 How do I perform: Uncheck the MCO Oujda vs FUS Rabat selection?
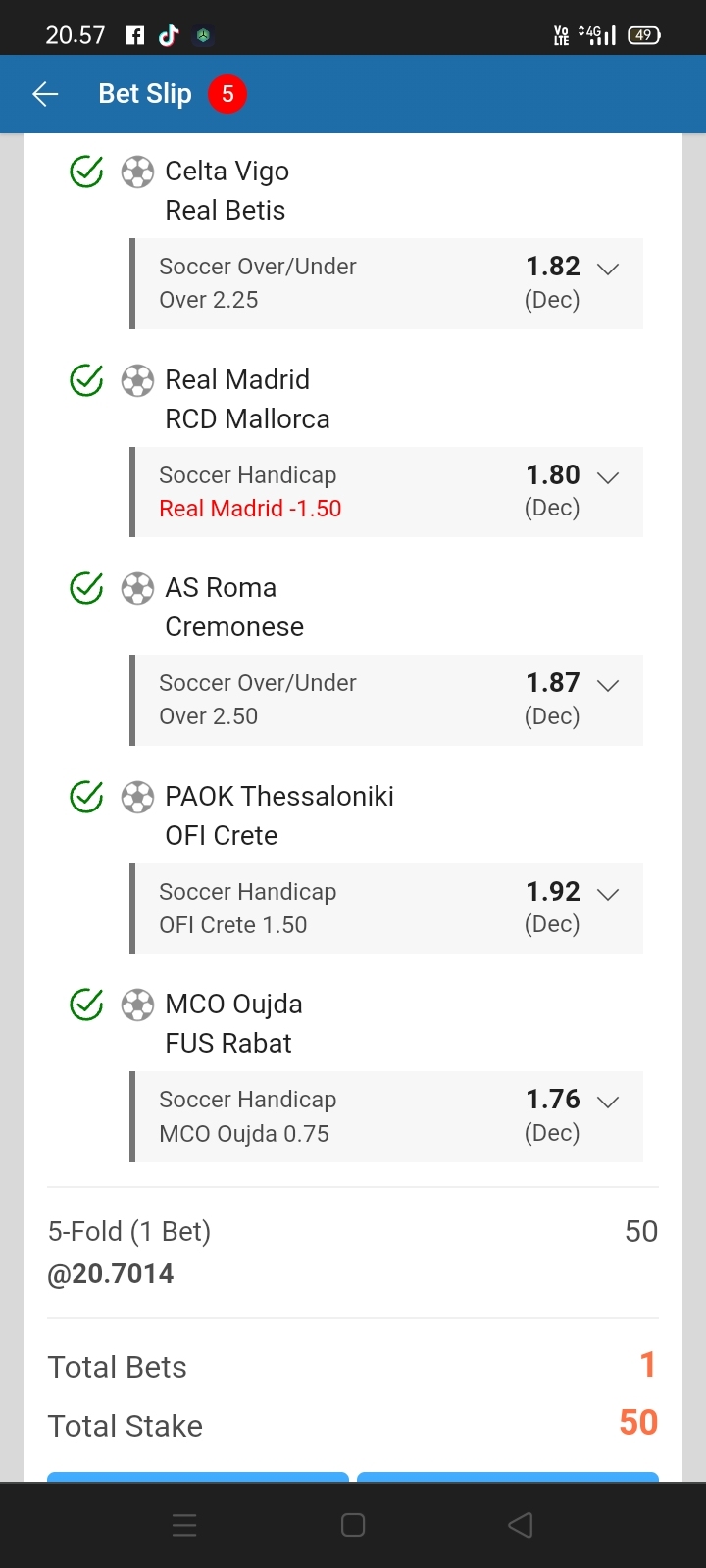coord(86,1004)
